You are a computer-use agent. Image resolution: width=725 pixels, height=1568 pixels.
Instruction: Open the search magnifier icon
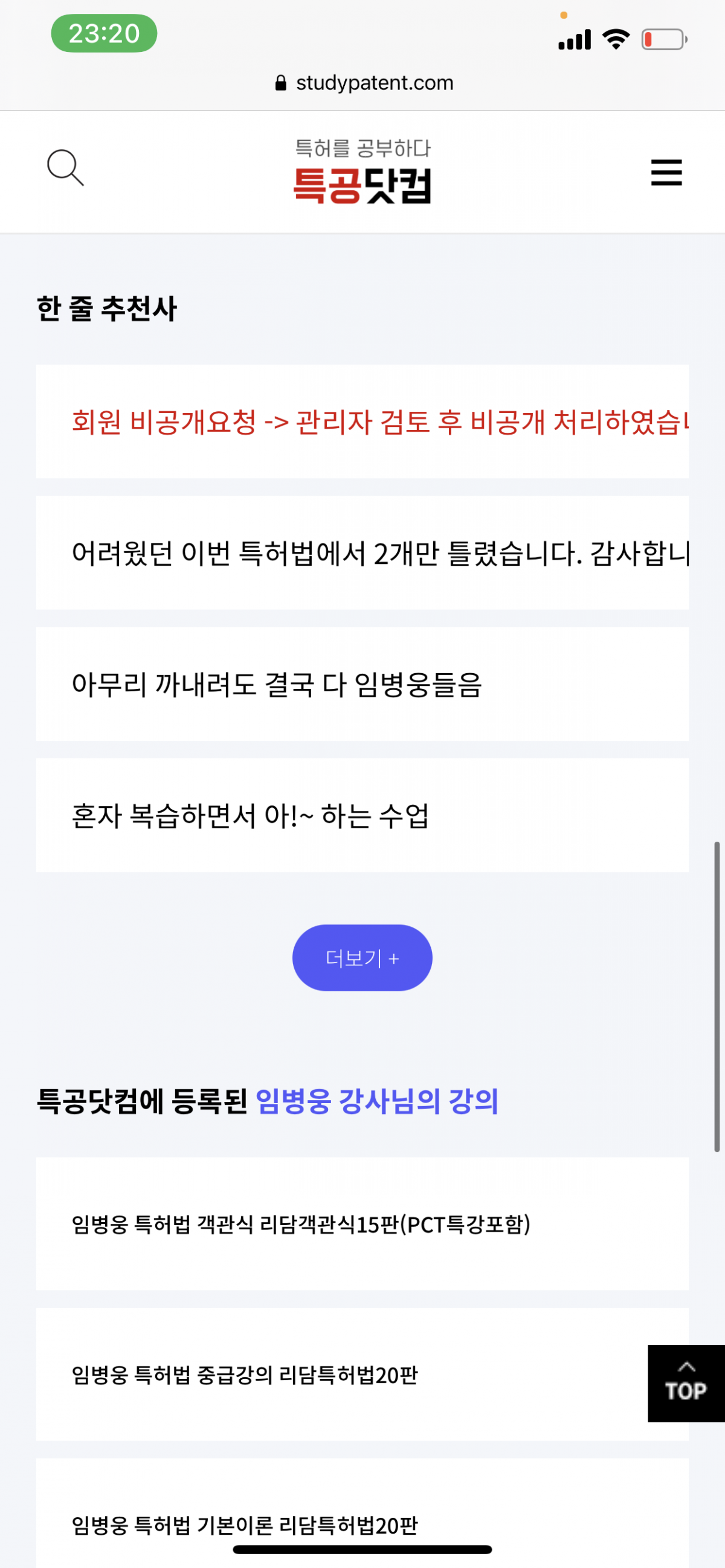point(65,167)
